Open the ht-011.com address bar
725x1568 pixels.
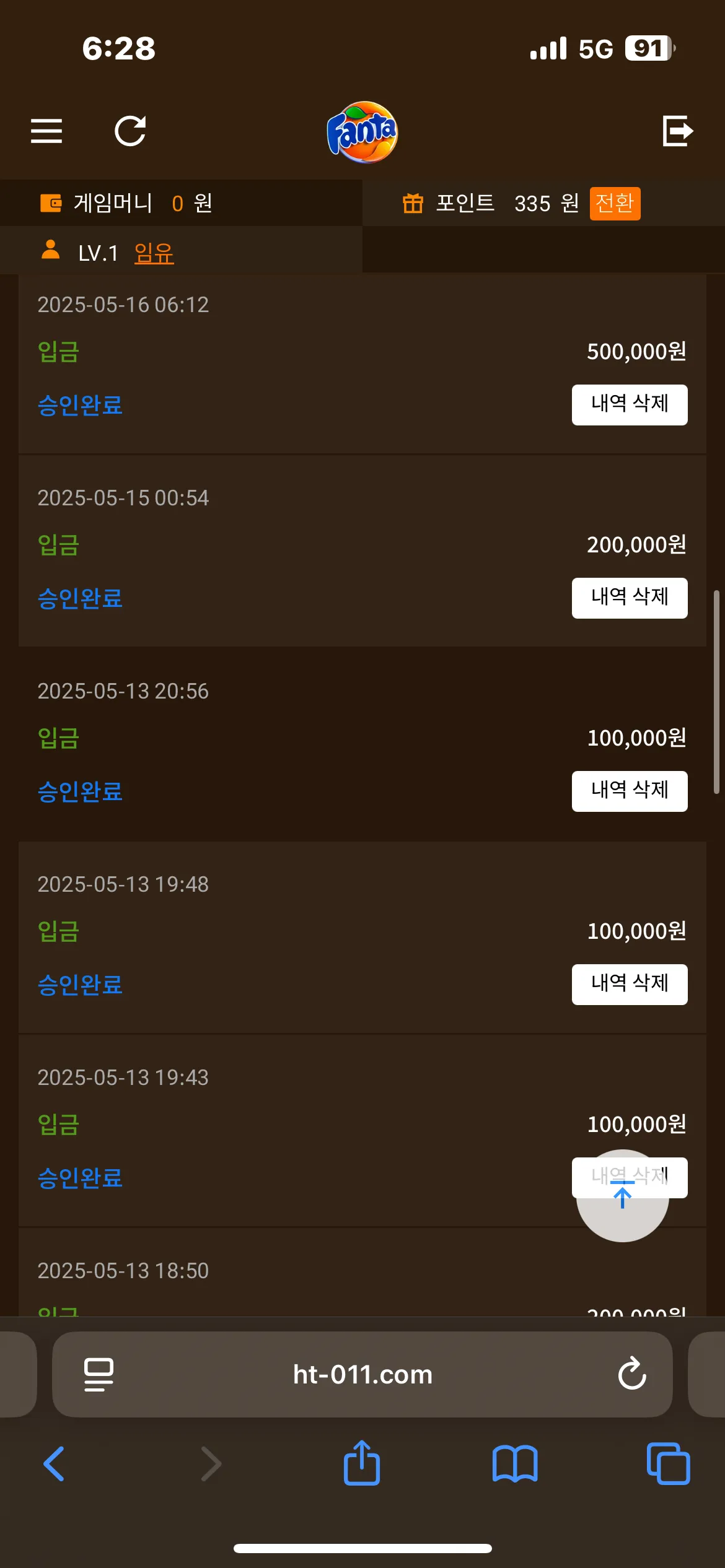click(362, 1374)
